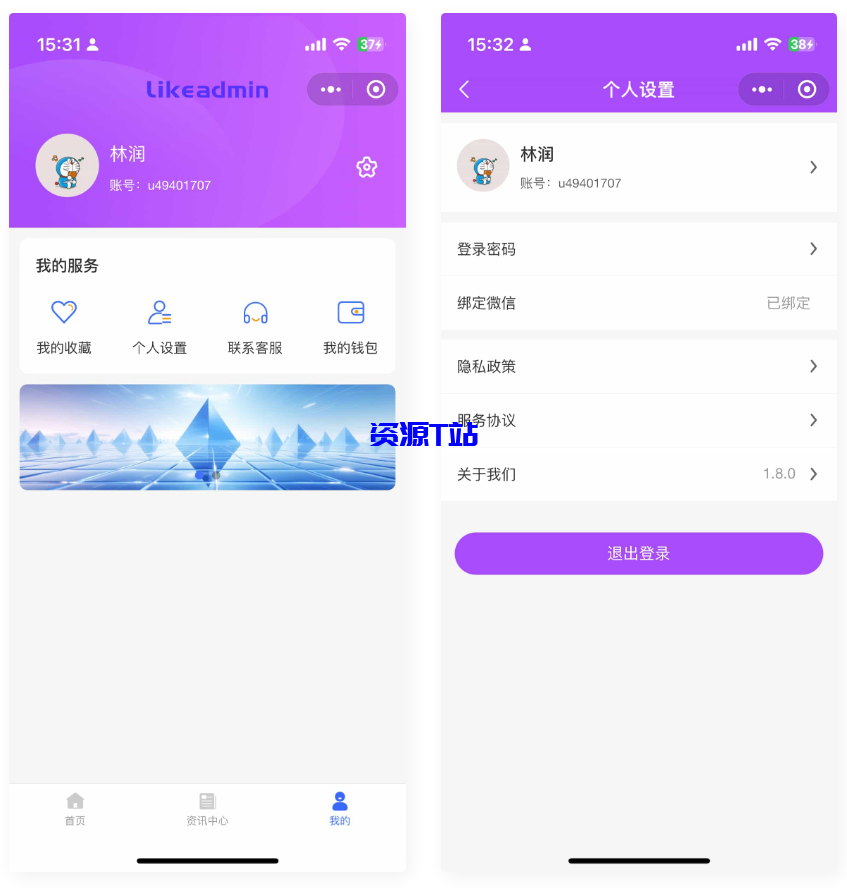The image size is (847, 892).
Task: Open profile details for 林润 account
Action: [x=639, y=166]
